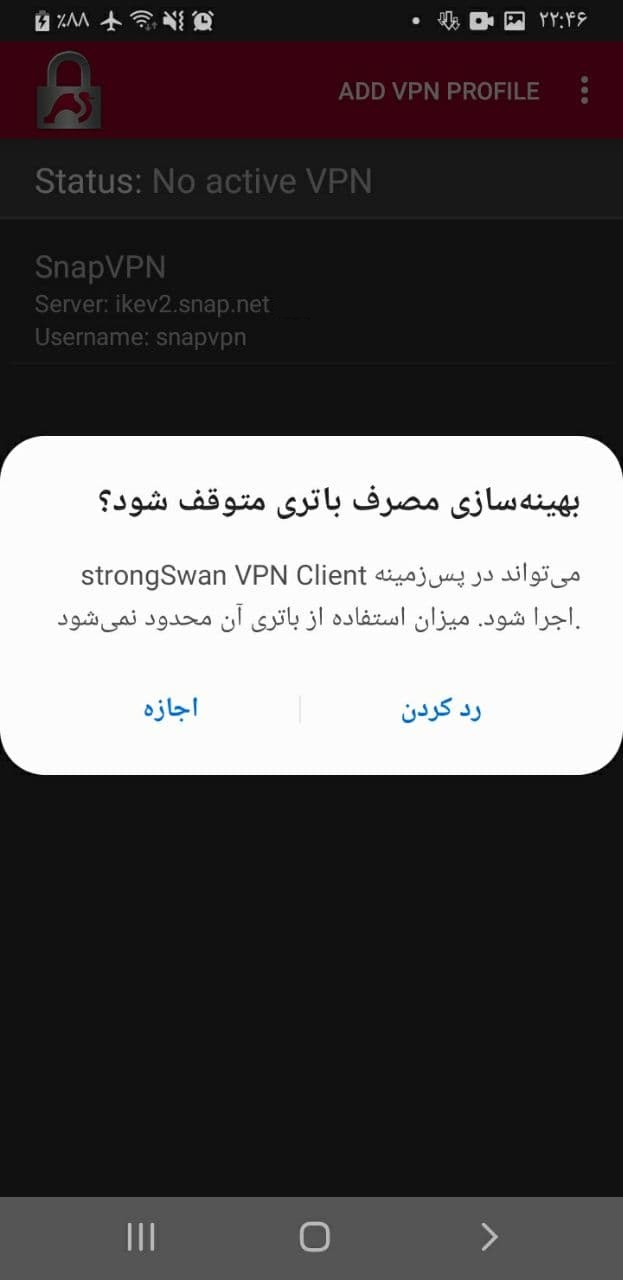Deny the battery optimization request (رد کردن)
623x1280 pixels.
pyautogui.click(x=441, y=710)
